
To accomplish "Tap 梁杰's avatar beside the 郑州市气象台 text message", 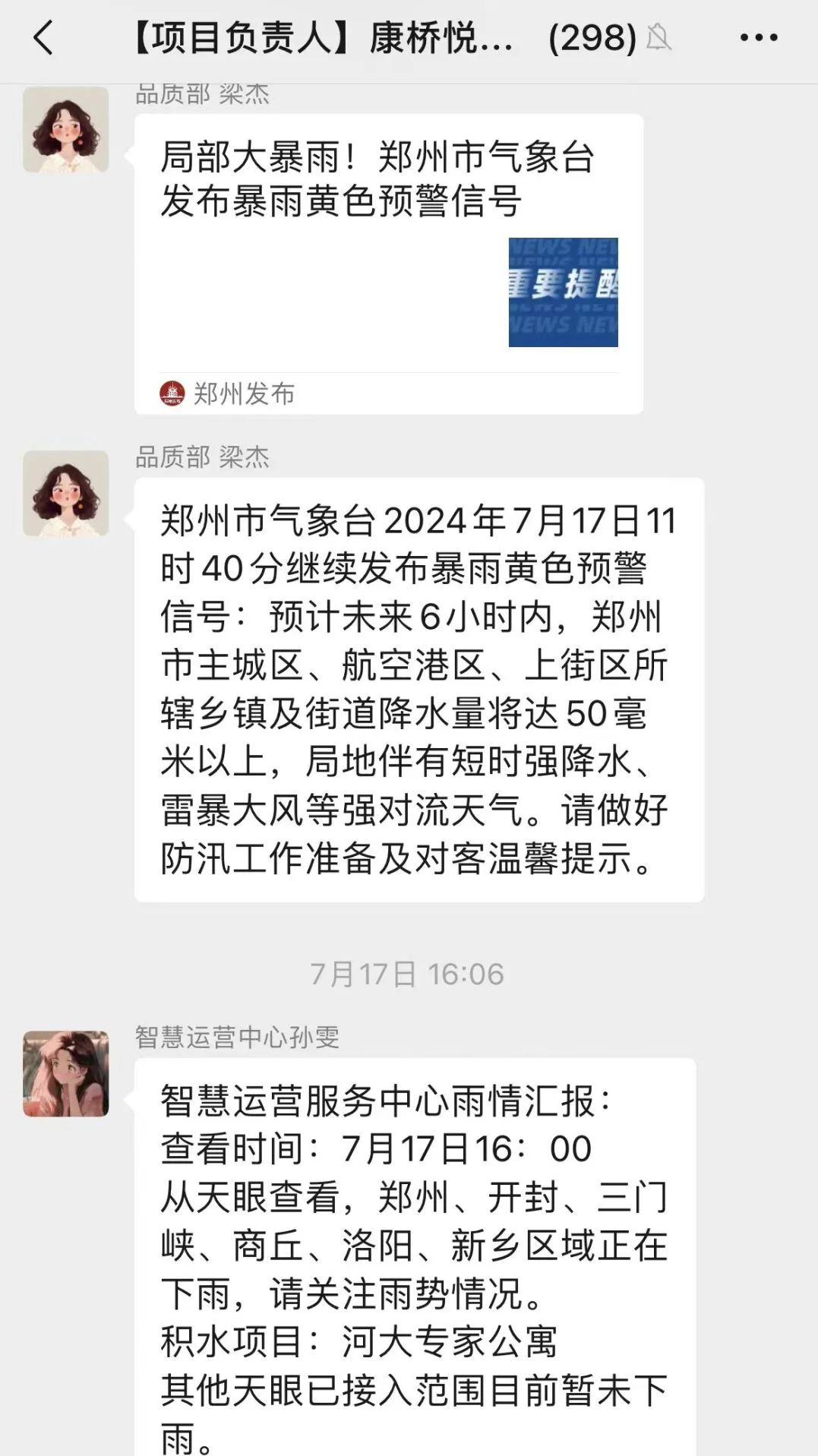I will tap(66, 494).
